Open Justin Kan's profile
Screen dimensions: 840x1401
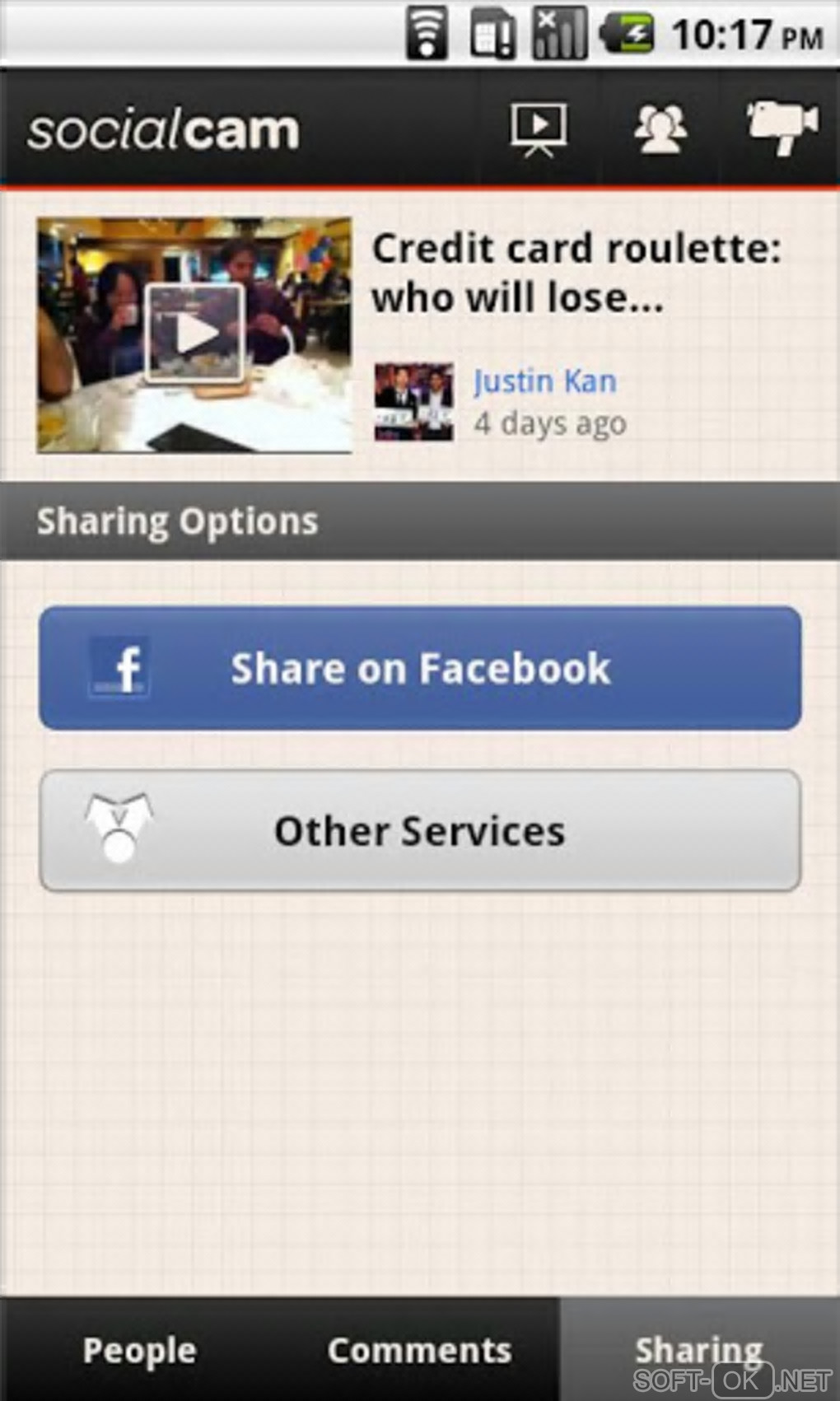coord(544,381)
